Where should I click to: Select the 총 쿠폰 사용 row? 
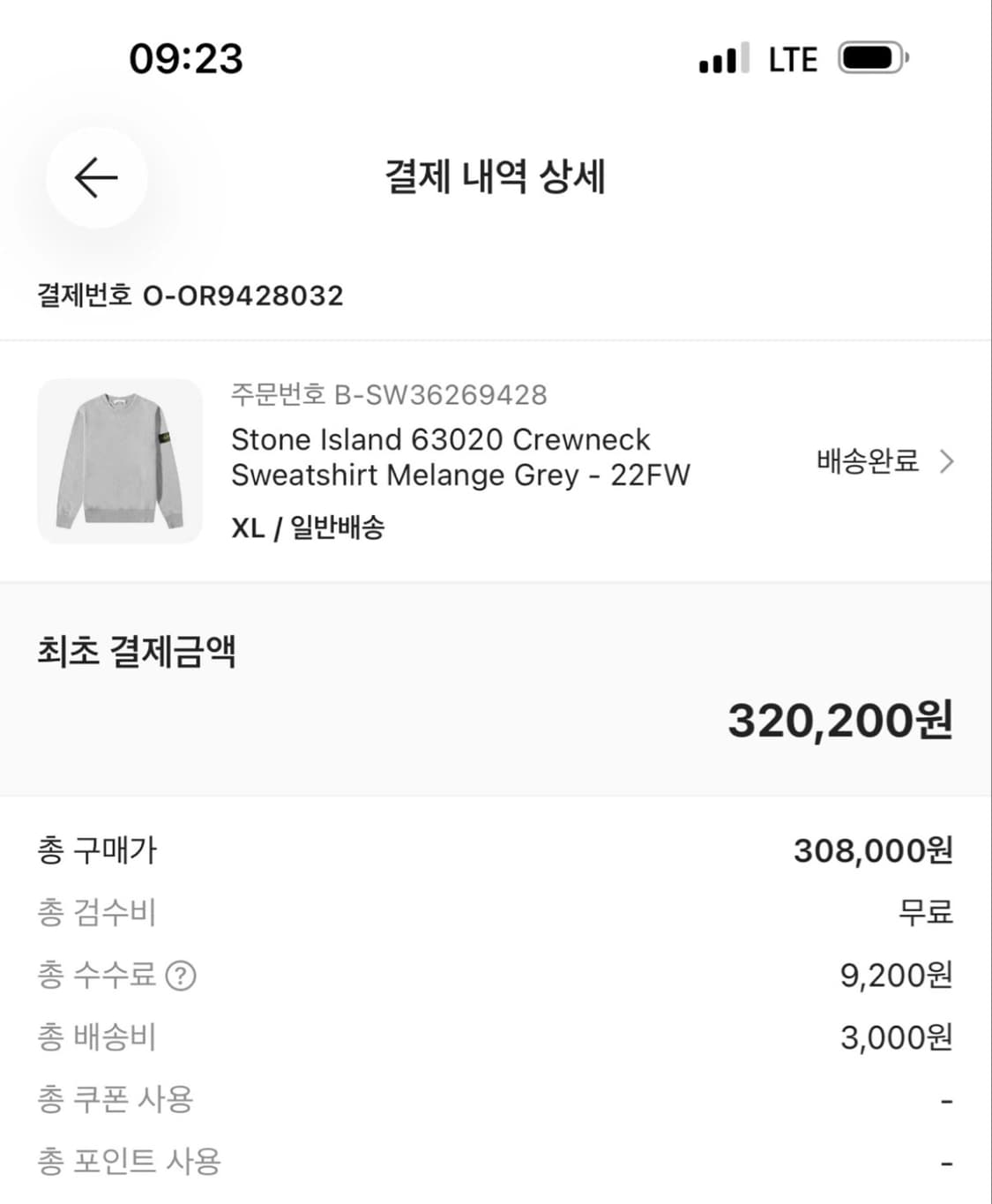coord(115,1098)
